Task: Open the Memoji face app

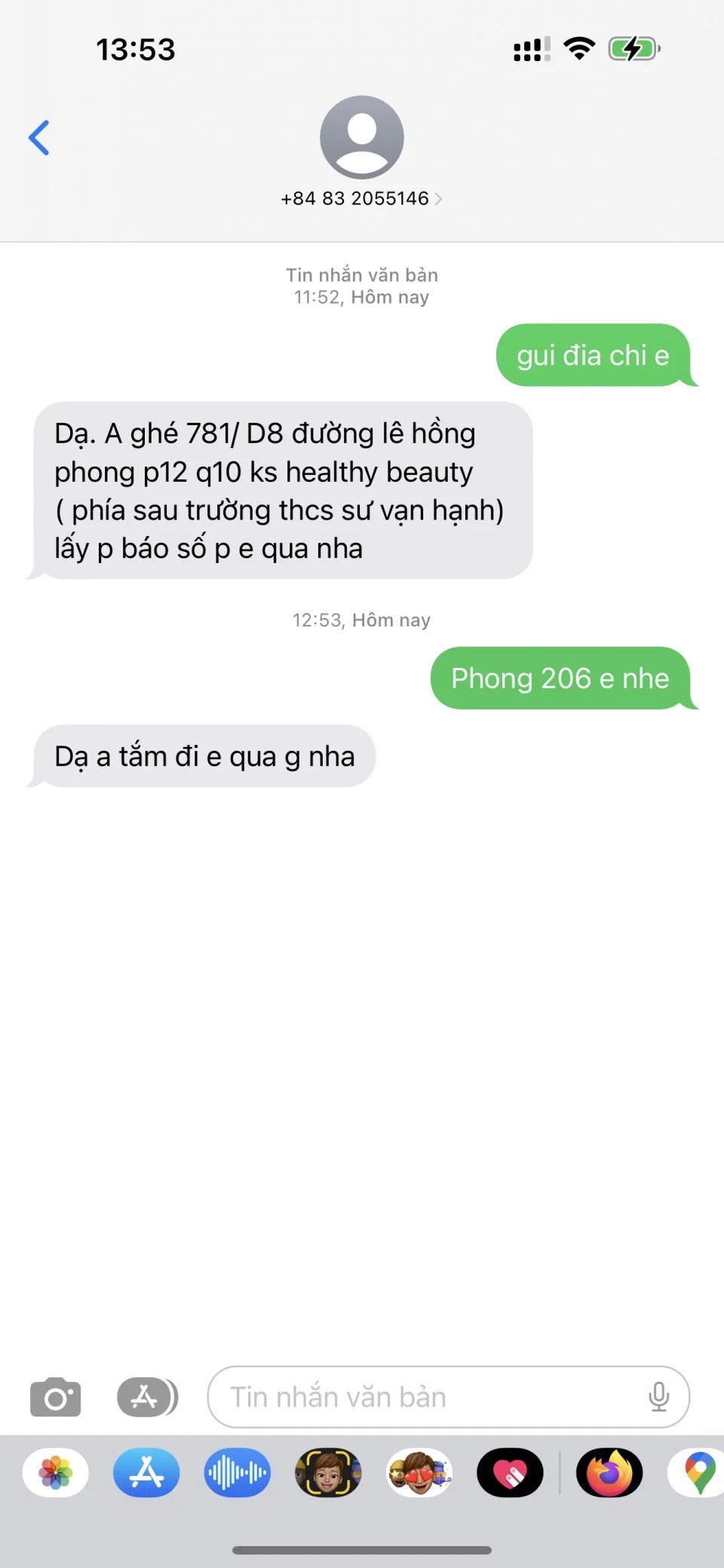Action: [328, 1472]
